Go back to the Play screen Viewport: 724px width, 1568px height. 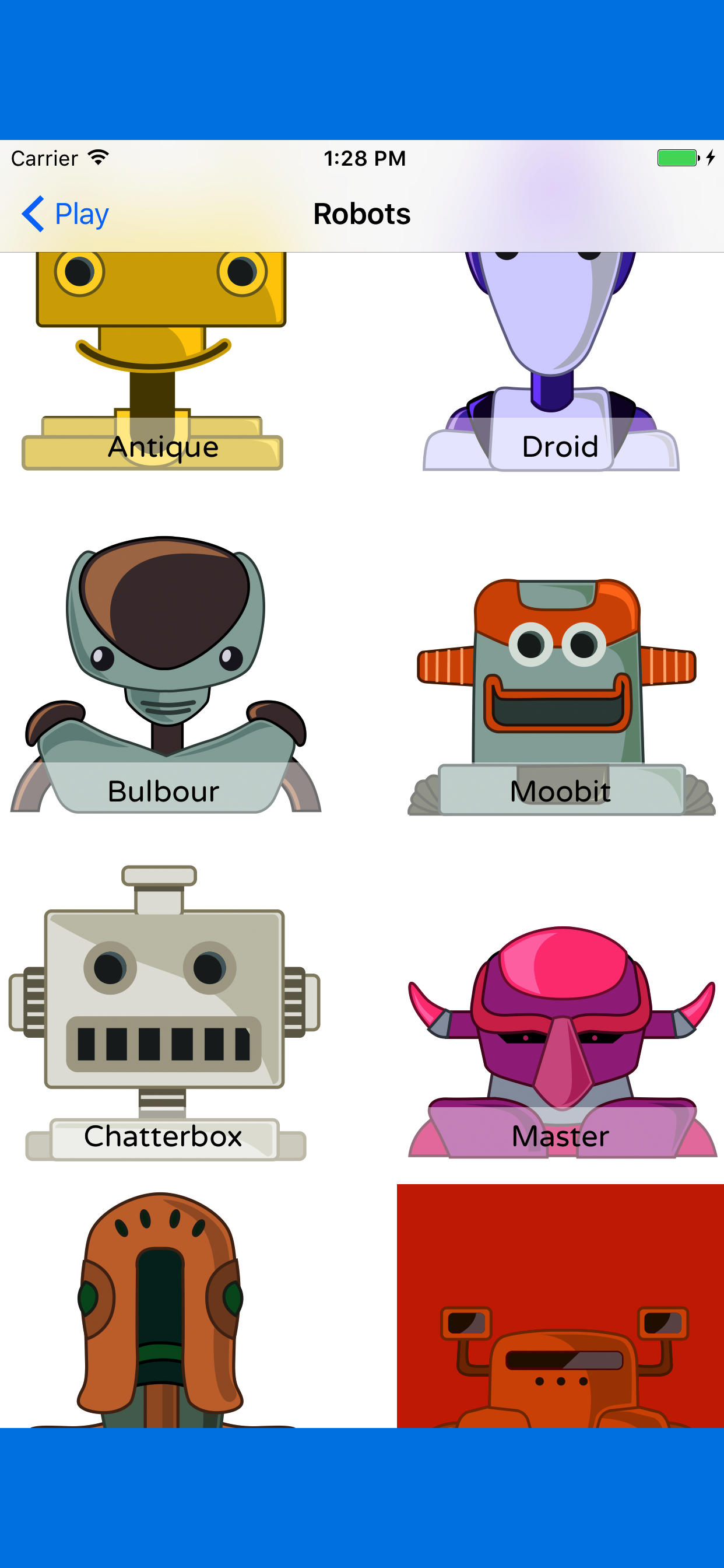[x=66, y=213]
